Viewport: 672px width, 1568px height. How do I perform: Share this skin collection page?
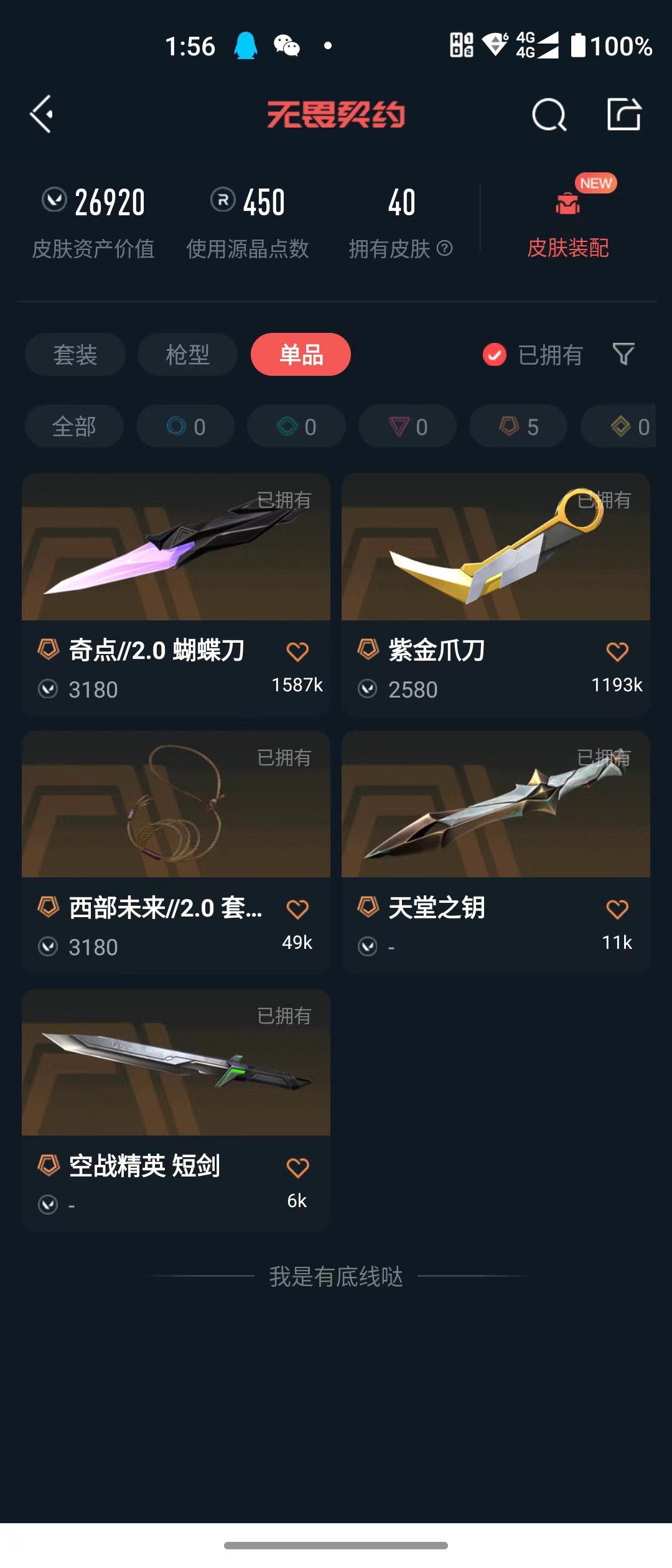pyautogui.click(x=624, y=114)
